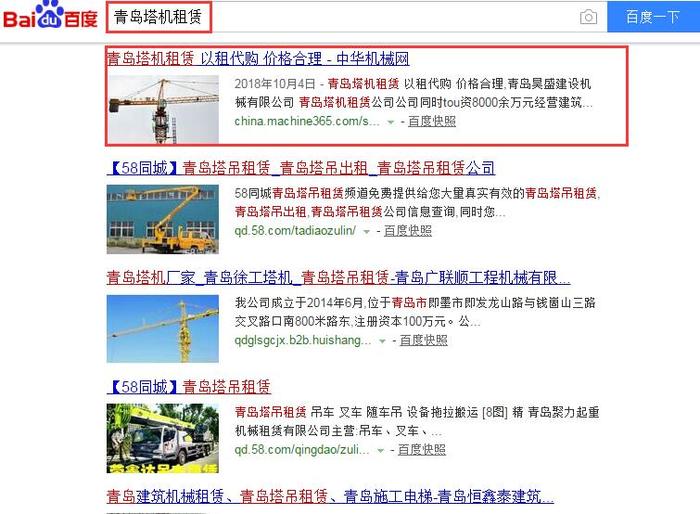
Task: Tap the search box containing 青岛塔机租赁
Action: 340,17
